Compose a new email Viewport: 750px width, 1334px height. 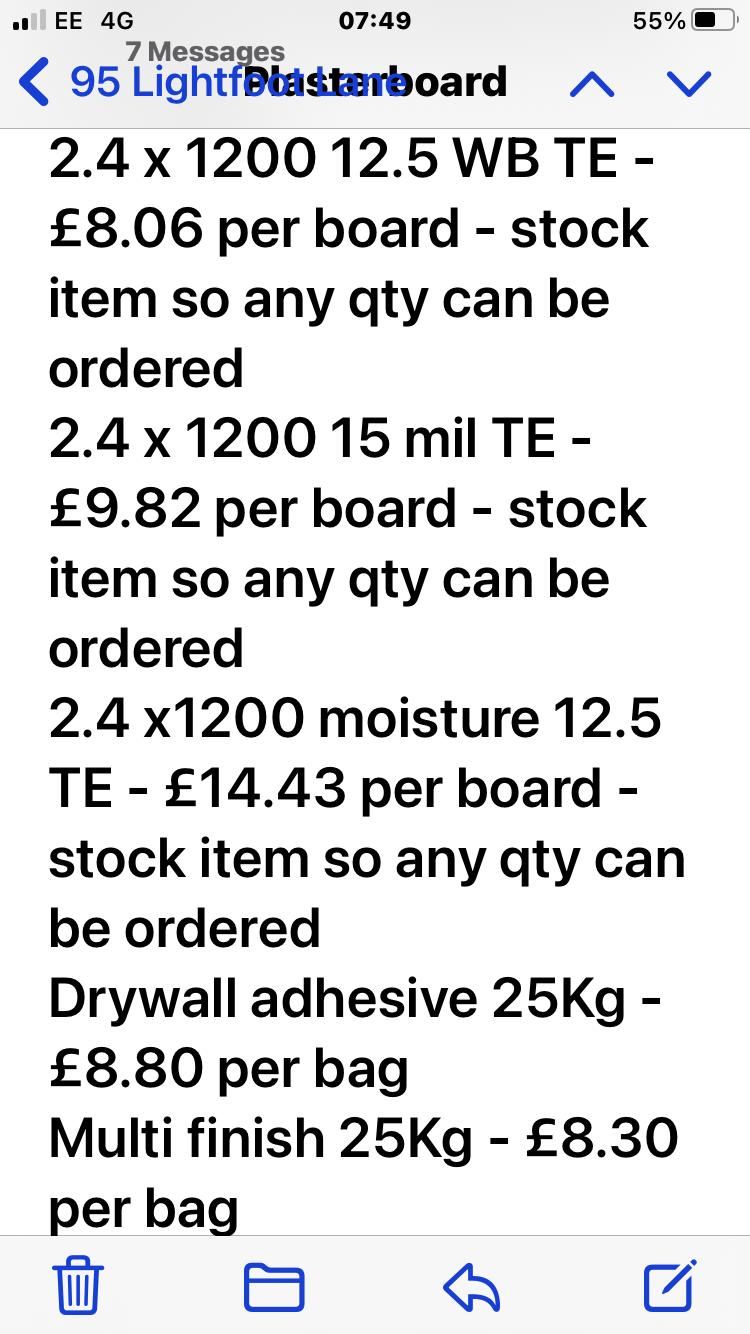670,1286
